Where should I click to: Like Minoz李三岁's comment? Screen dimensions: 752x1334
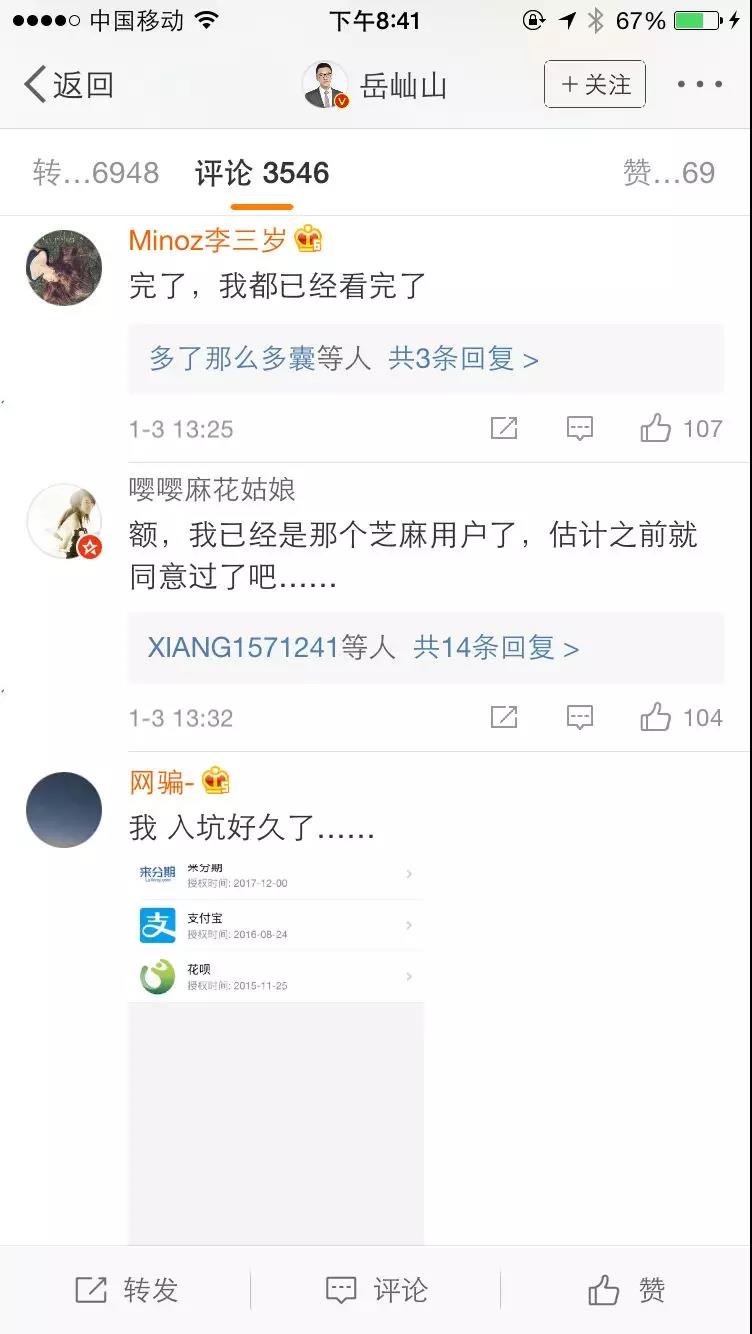pos(681,429)
